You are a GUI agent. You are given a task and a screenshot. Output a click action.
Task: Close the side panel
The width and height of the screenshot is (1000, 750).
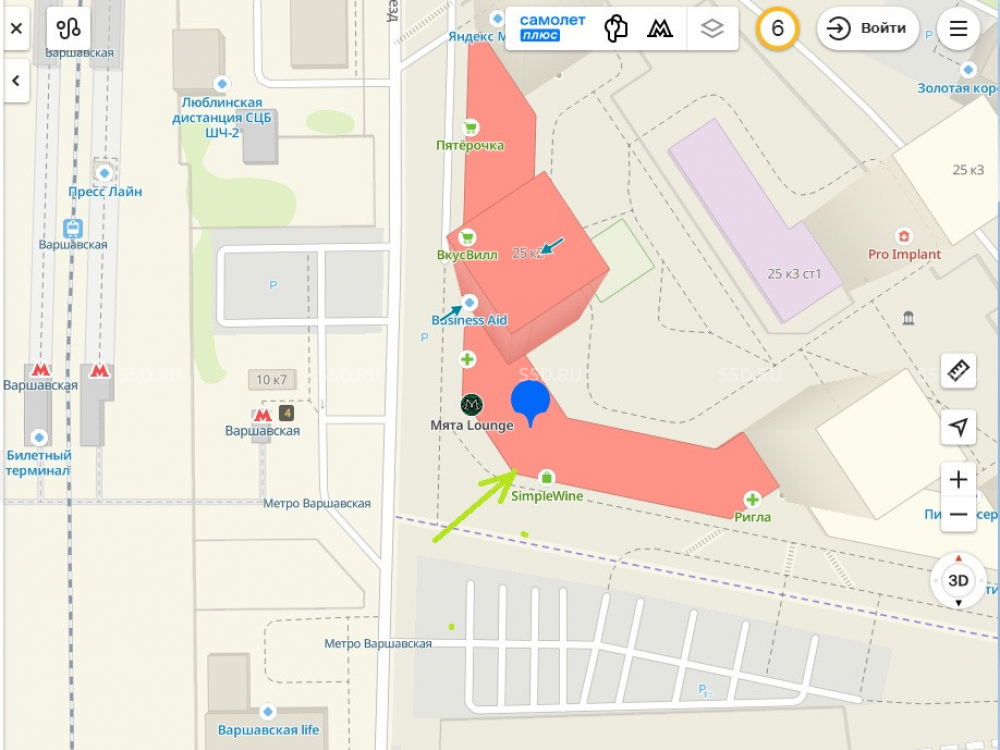coord(16,28)
